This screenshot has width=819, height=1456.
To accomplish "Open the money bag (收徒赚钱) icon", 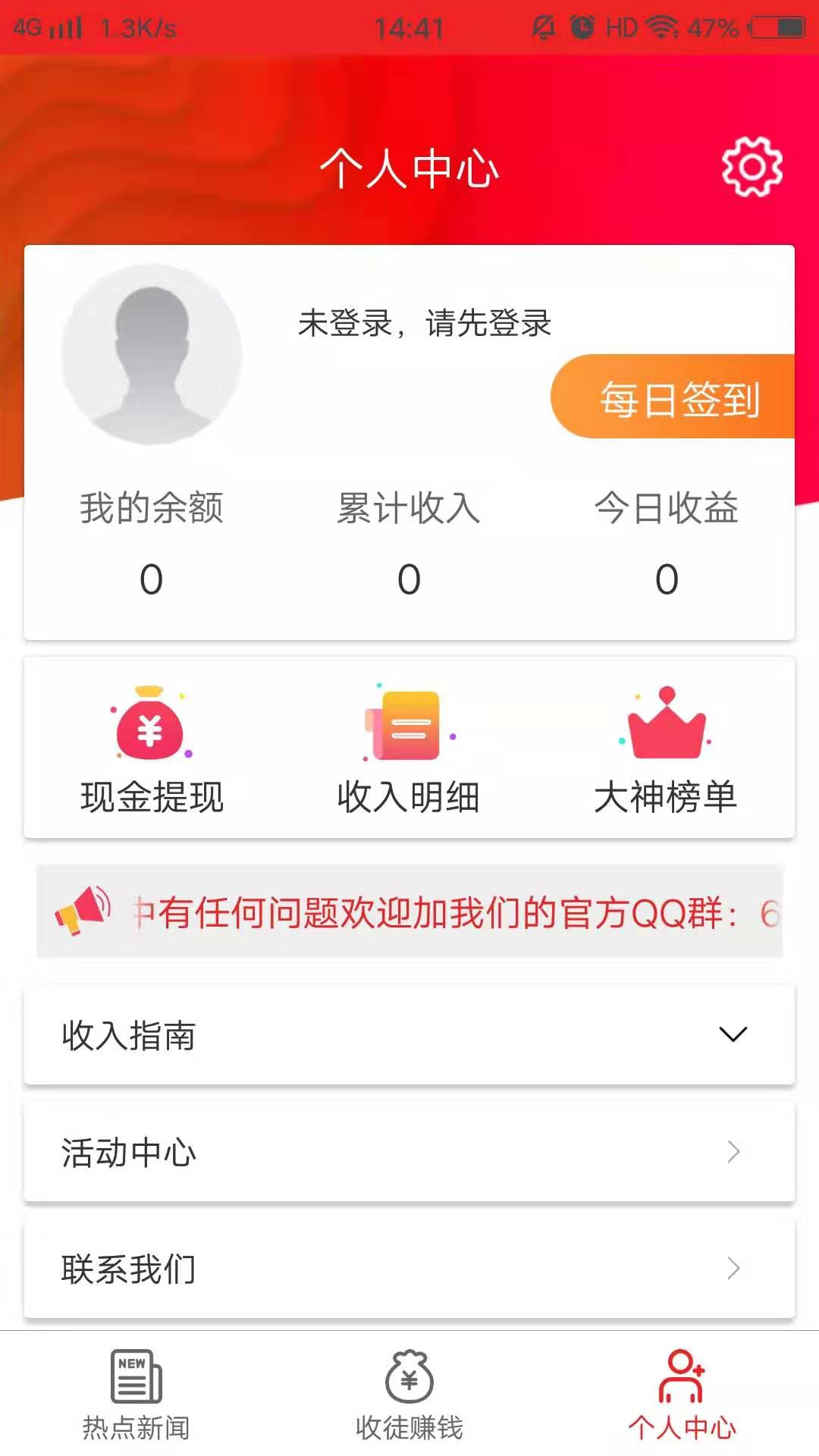I will pyautogui.click(x=408, y=1385).
